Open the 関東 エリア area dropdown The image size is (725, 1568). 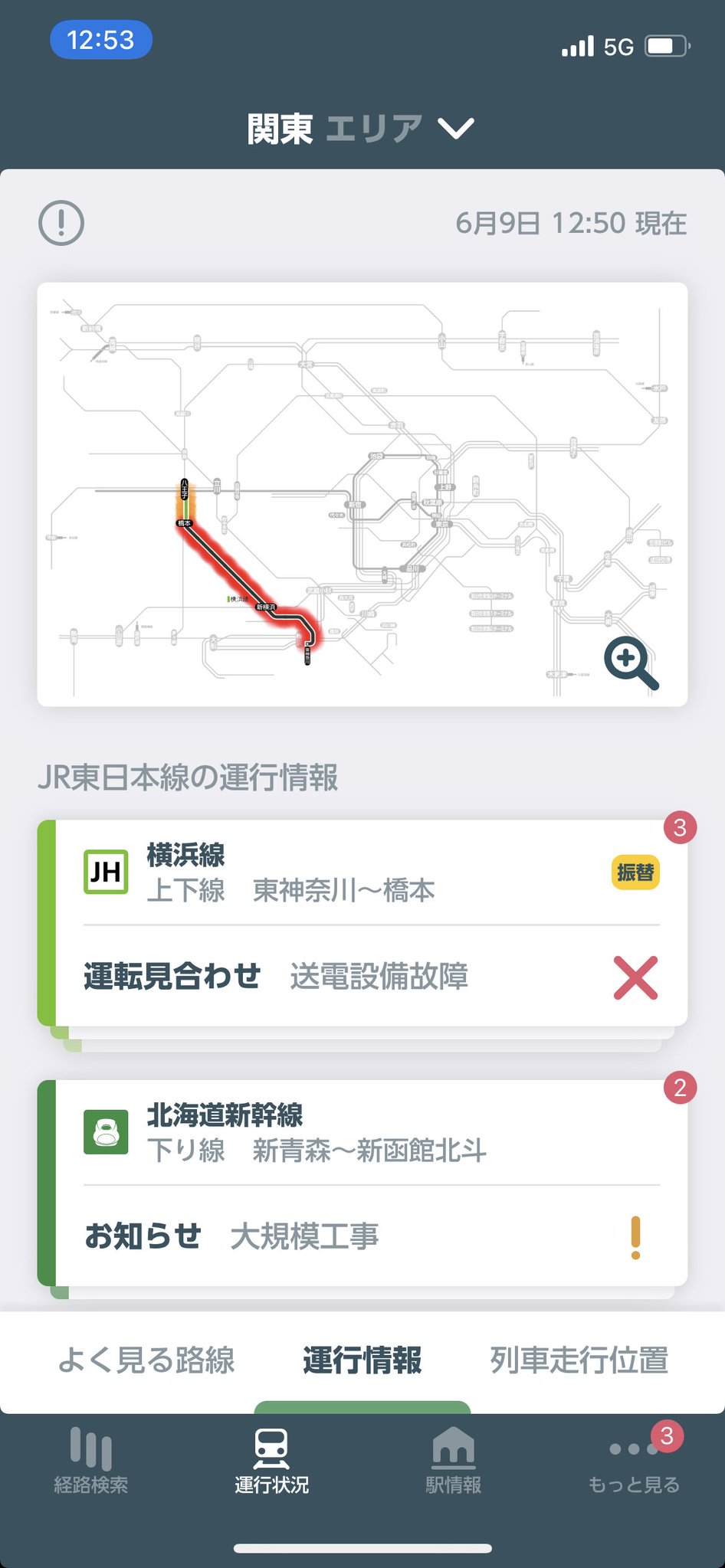point(361,128)
